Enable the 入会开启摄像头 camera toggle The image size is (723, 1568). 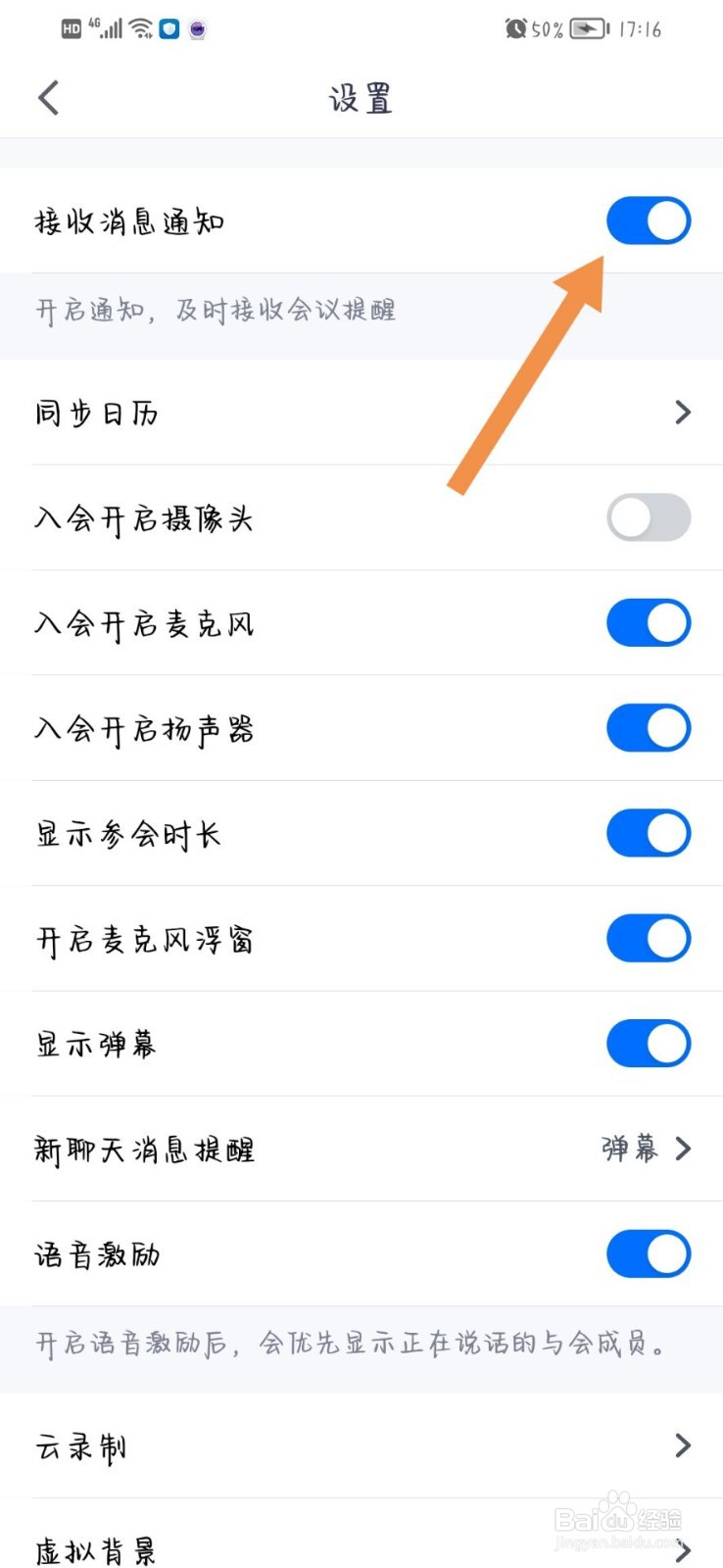pos(649,517)
